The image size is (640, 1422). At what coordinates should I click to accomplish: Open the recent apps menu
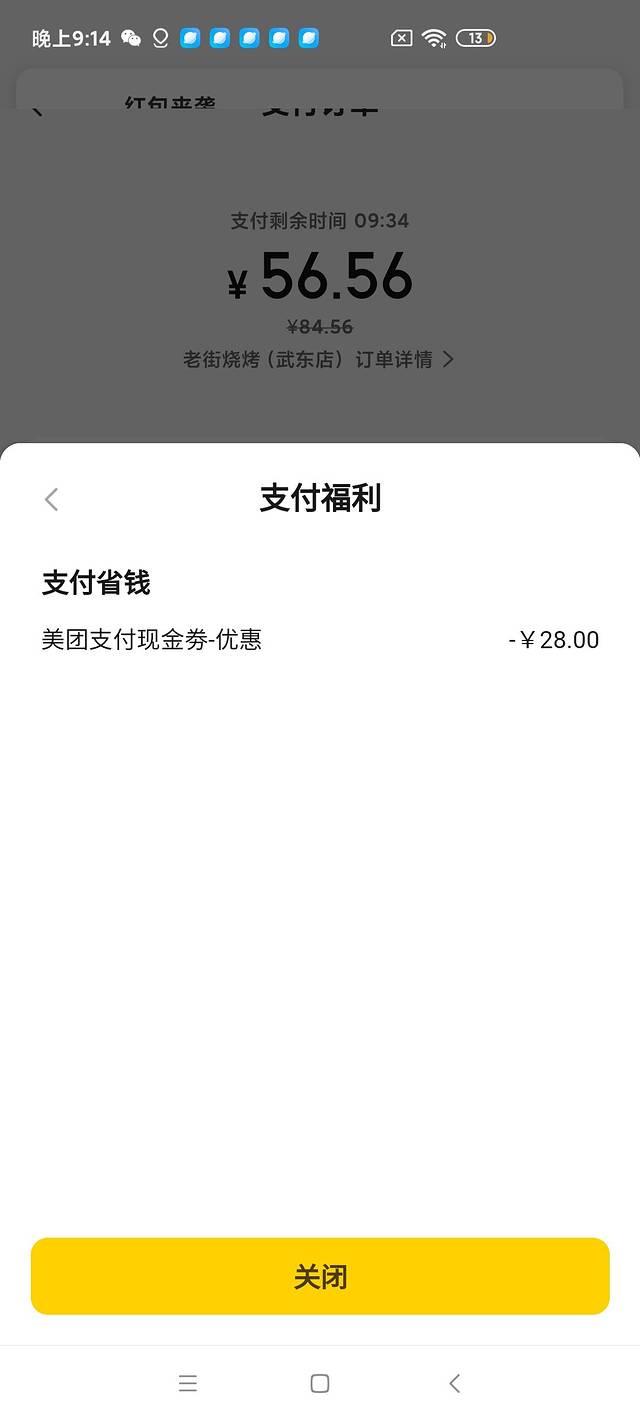[x=187, y=1383]
